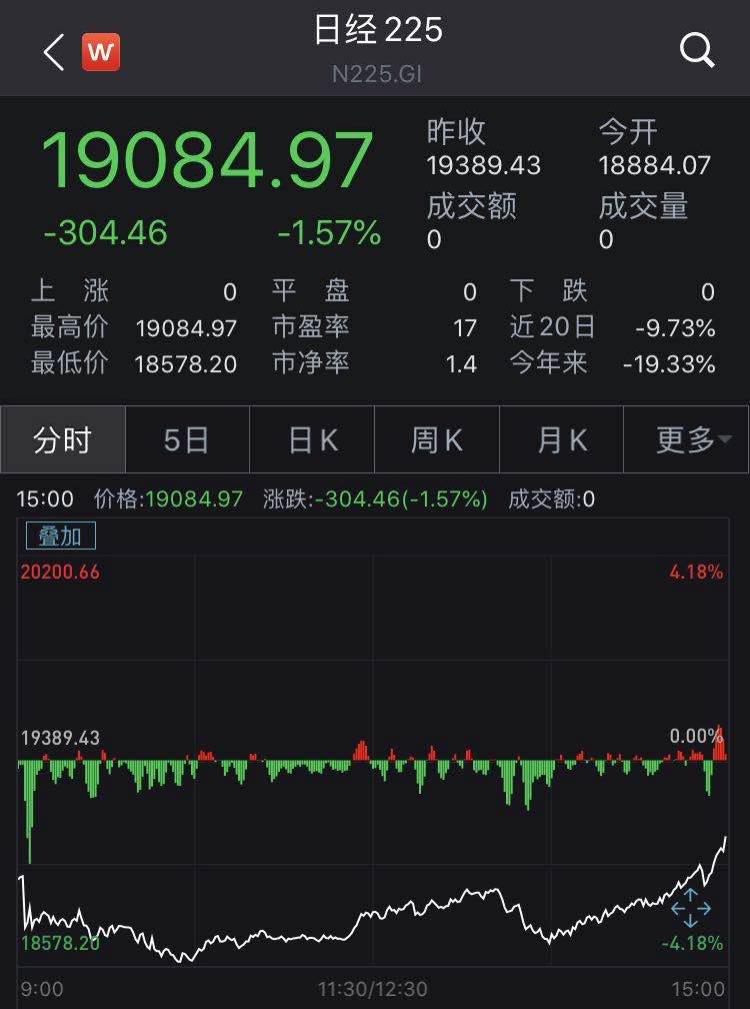
Task: Open the search magnifier icon
Action: pyautogui.click(x=696, y=49)
